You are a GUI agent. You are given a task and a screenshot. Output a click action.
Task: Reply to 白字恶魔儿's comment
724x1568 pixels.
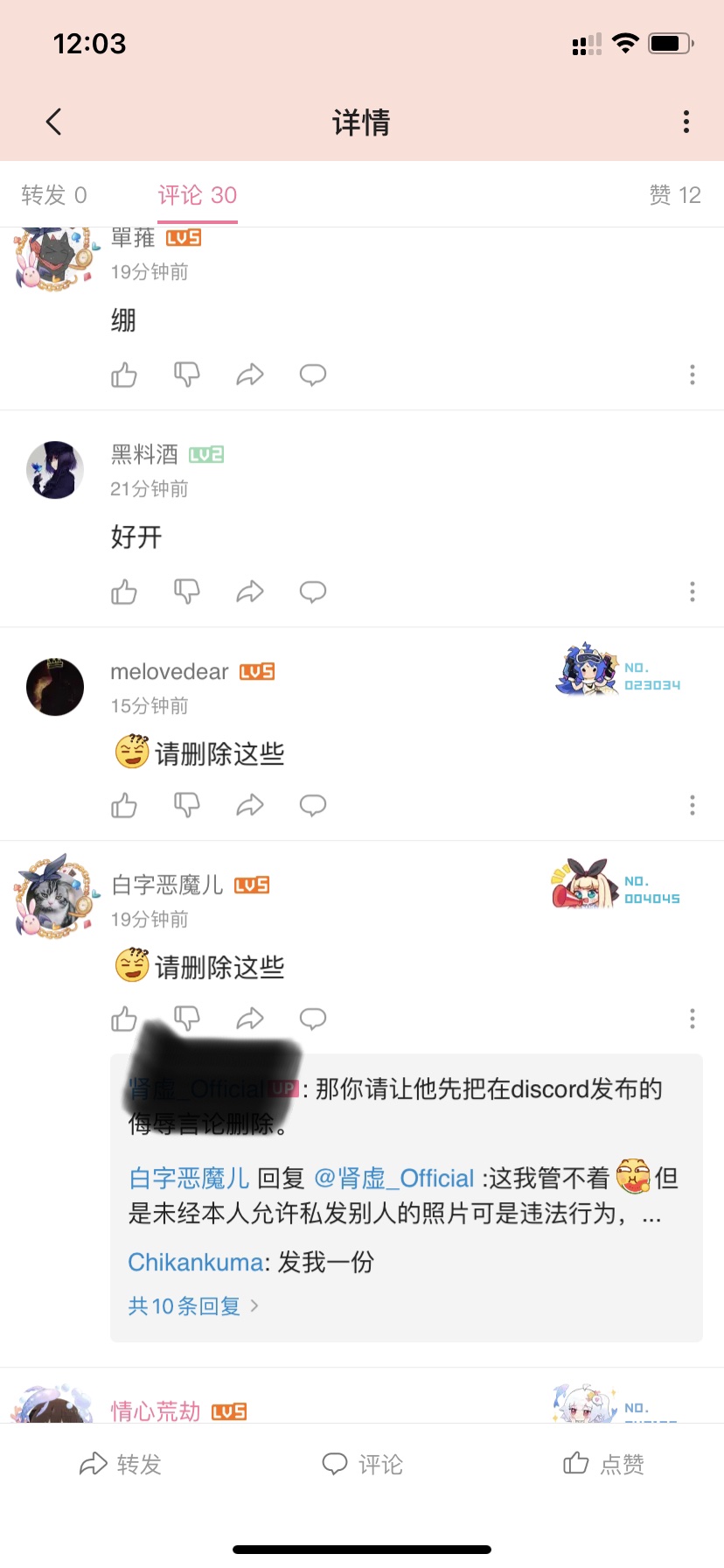[x=313, y=1018]
